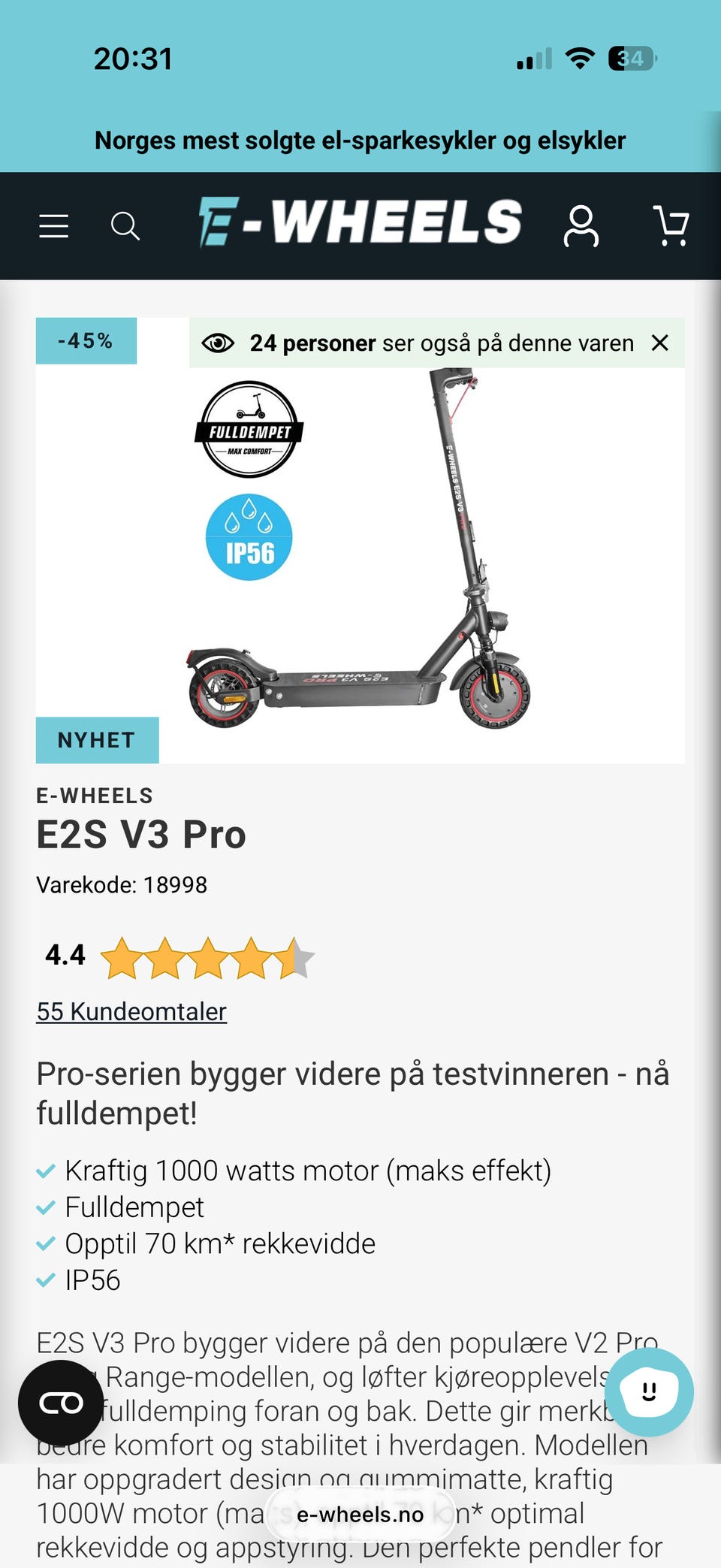View the shopping cart
This screenshot has height=1568, width=721.
coord(671,225)
